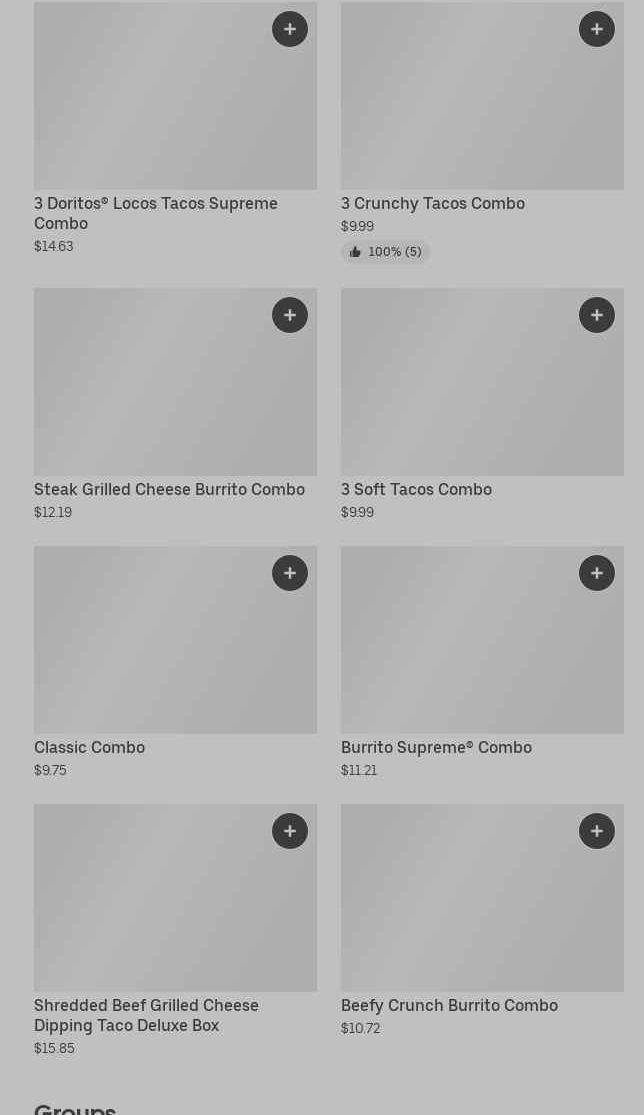View 3 Crunchy Tacos Combo details
This screenshot has height=1115, width=644.
pyautogui.click(x=432, y=204)
